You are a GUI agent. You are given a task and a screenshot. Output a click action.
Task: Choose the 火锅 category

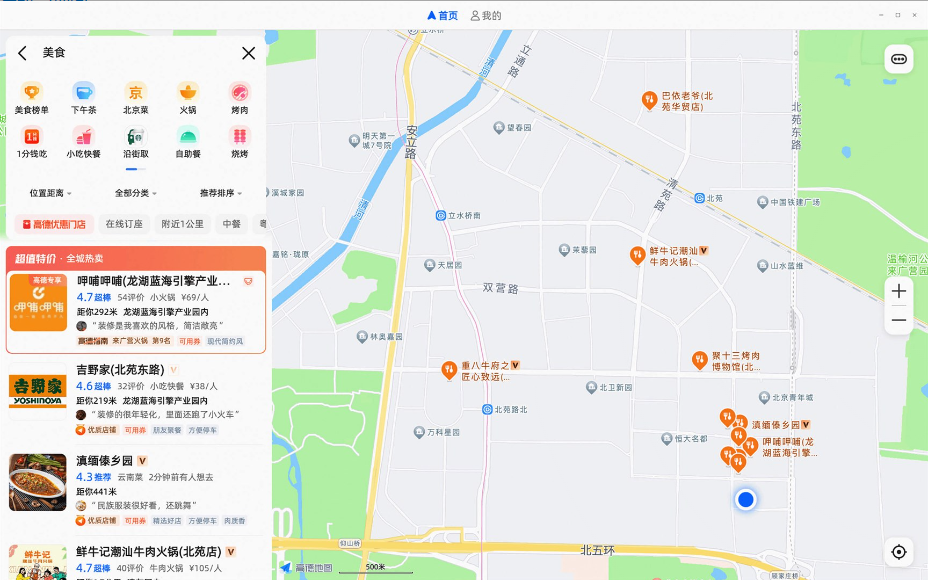click(187, 98)
